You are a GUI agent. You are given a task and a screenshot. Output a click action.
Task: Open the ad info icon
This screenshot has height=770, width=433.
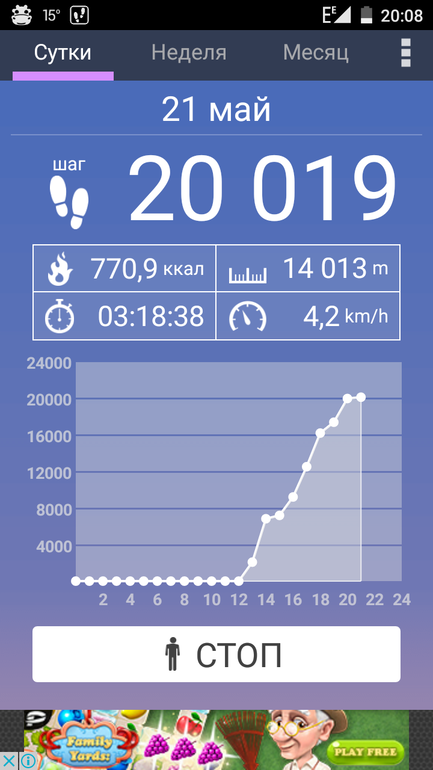27,761
